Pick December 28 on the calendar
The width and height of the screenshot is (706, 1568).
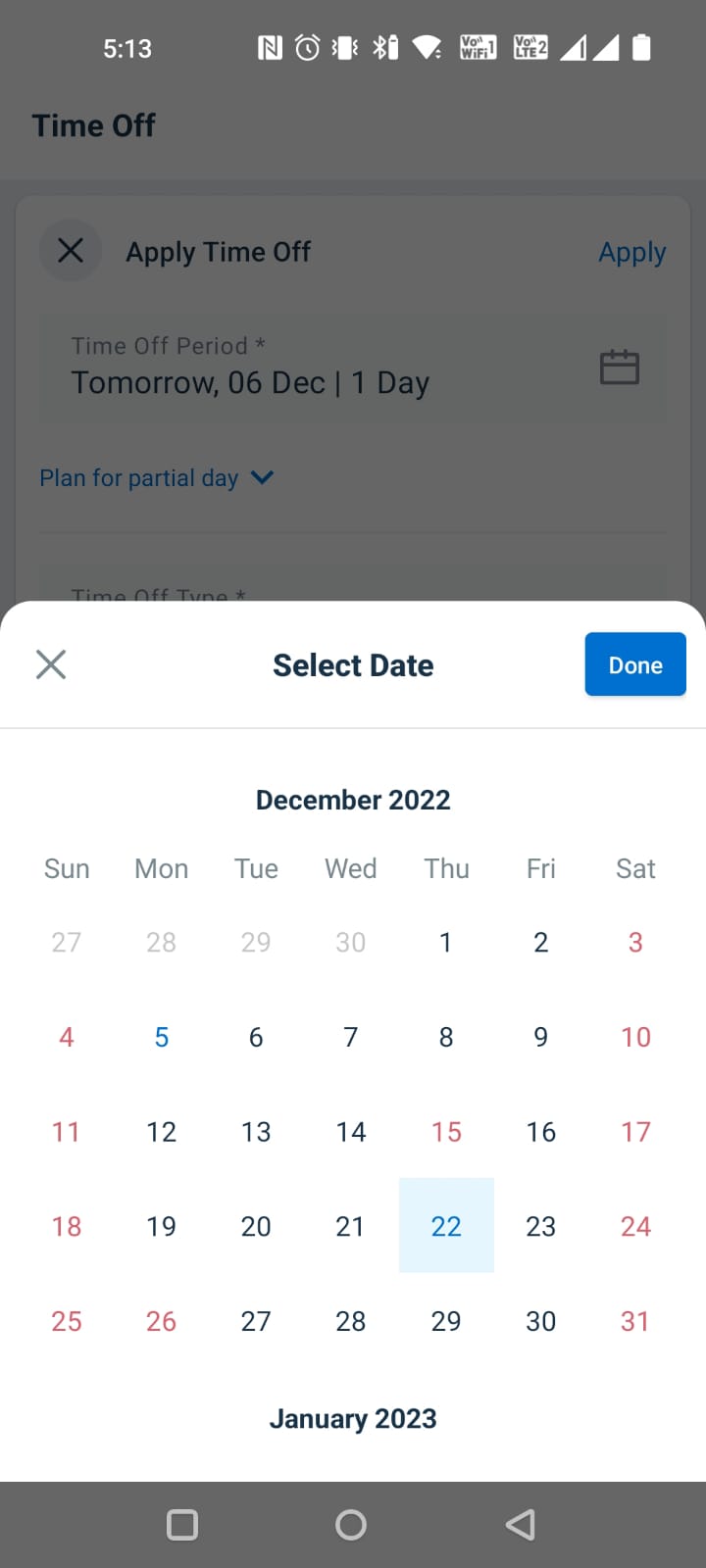click(351, 1321)
